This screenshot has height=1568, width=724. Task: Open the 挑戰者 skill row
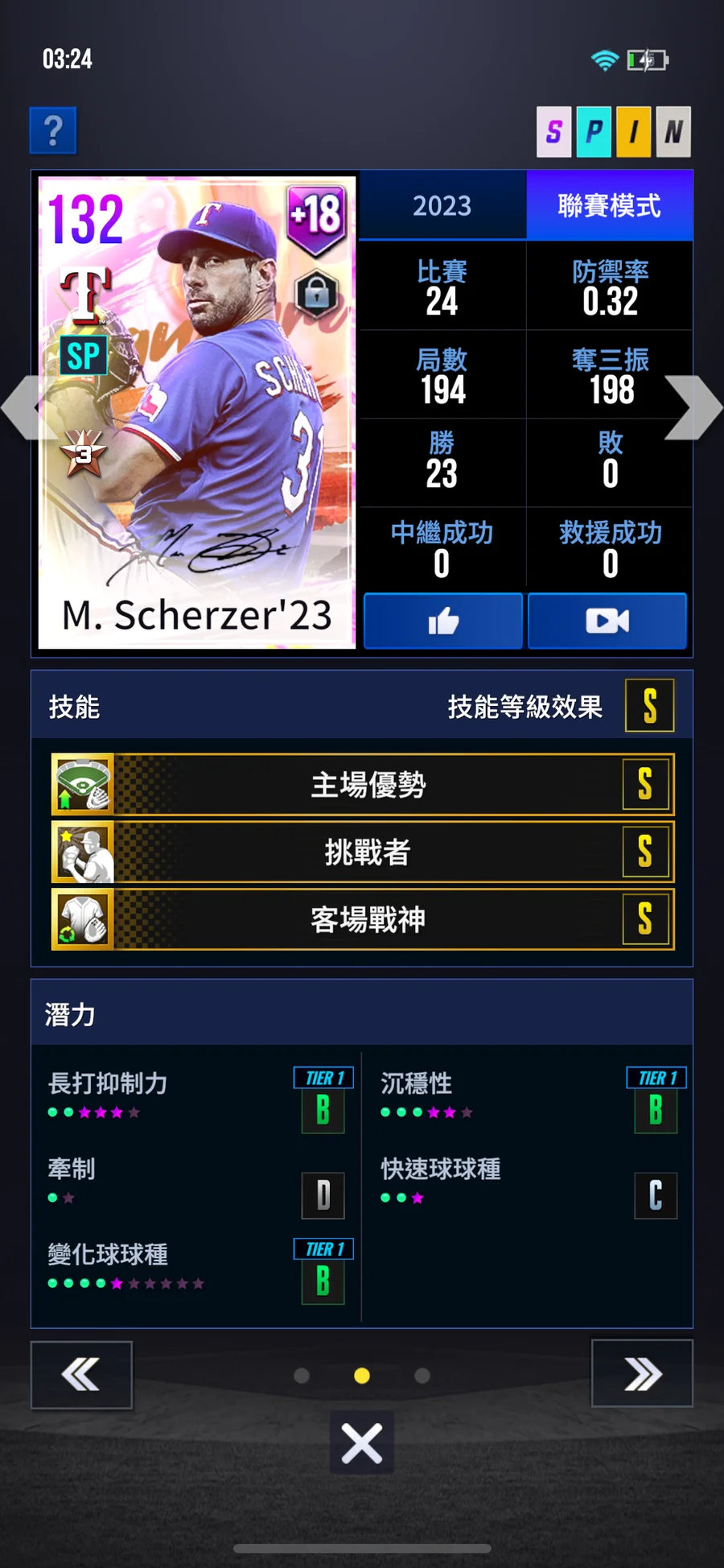(x=363, y=852)
